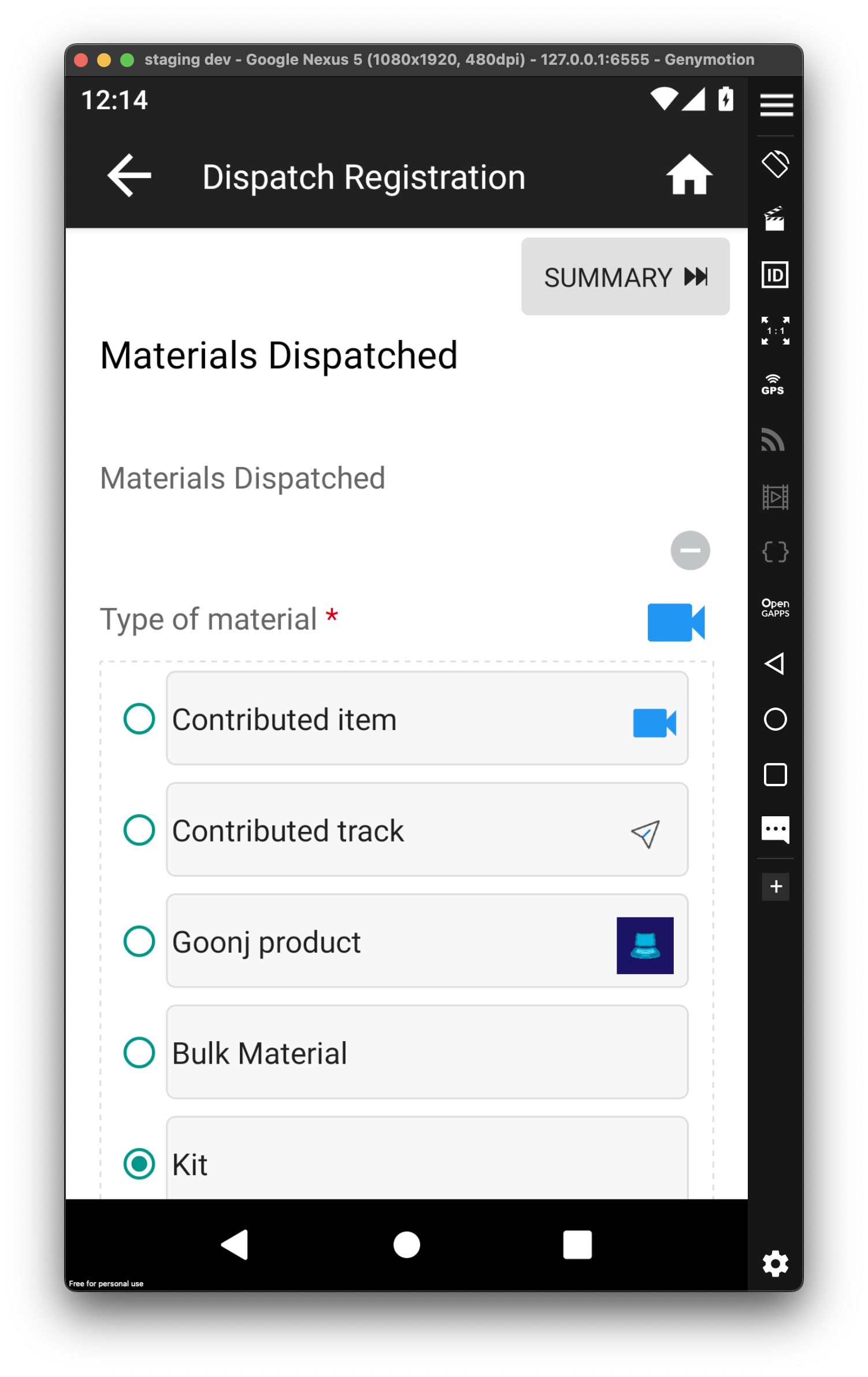Tap the Home icon in the app bar
The image size is (868, 1377).
(691, 175)
